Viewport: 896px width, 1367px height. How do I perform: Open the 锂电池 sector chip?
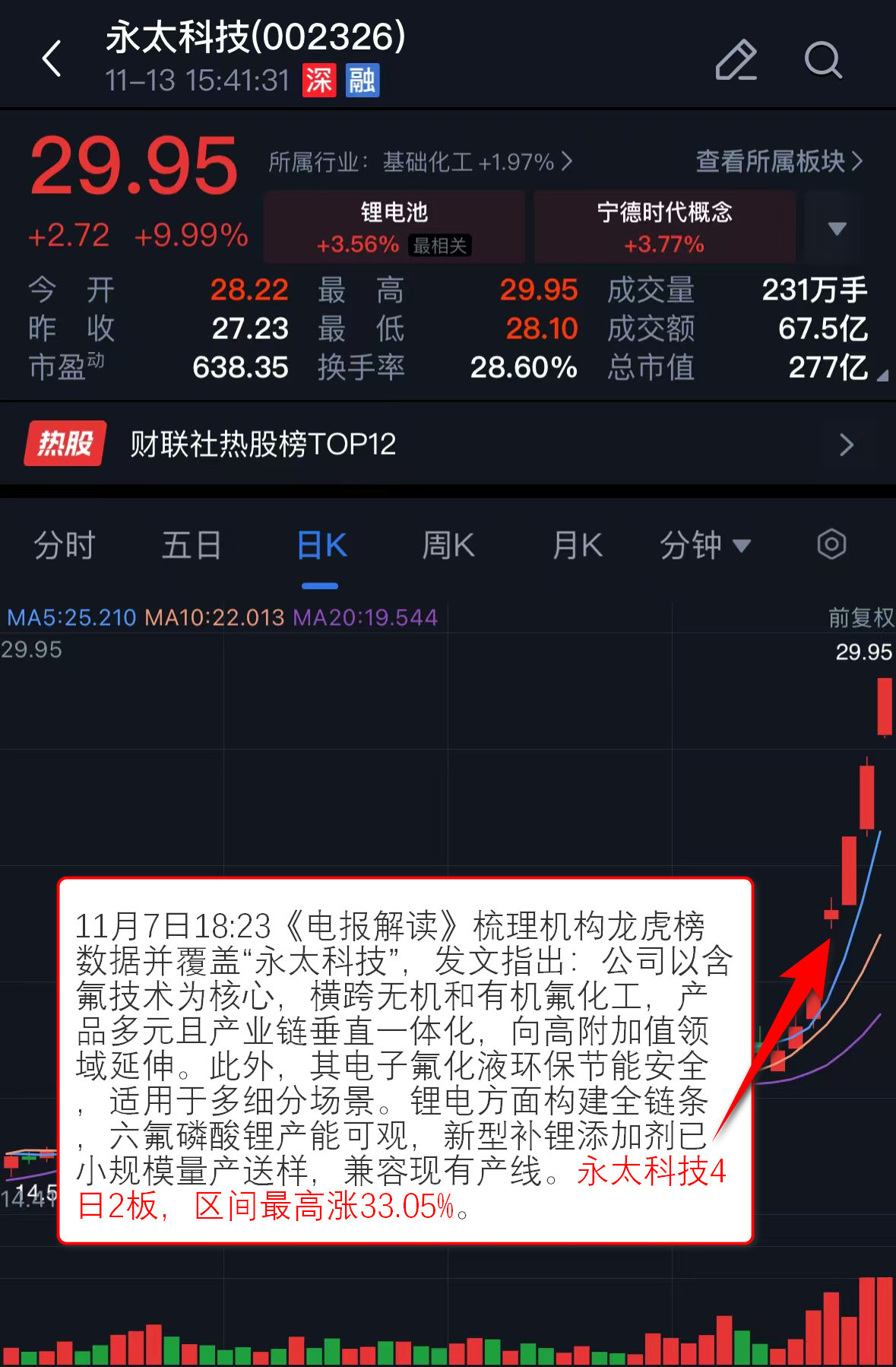(394, 227)
